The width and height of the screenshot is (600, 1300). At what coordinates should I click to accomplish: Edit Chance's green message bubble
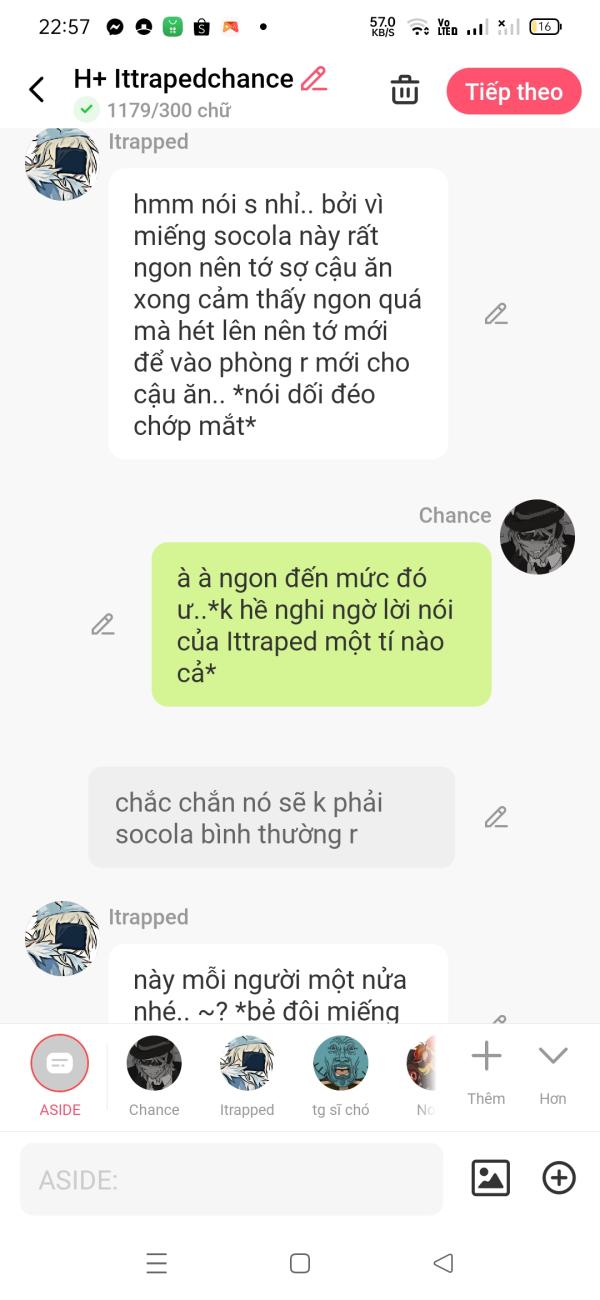click(102, 624)
